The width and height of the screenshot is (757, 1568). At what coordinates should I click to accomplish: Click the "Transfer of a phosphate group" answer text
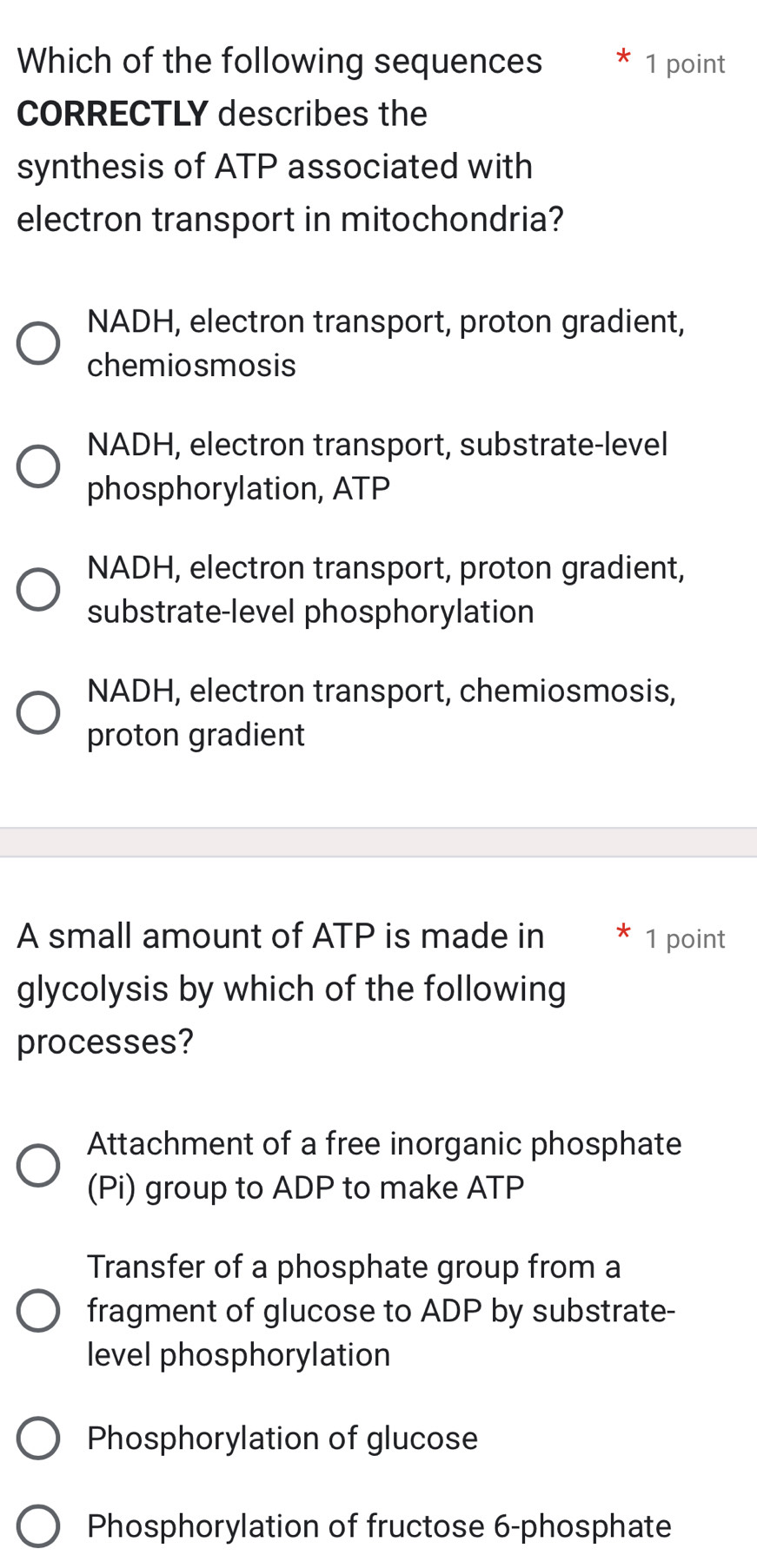point(354,1267)
